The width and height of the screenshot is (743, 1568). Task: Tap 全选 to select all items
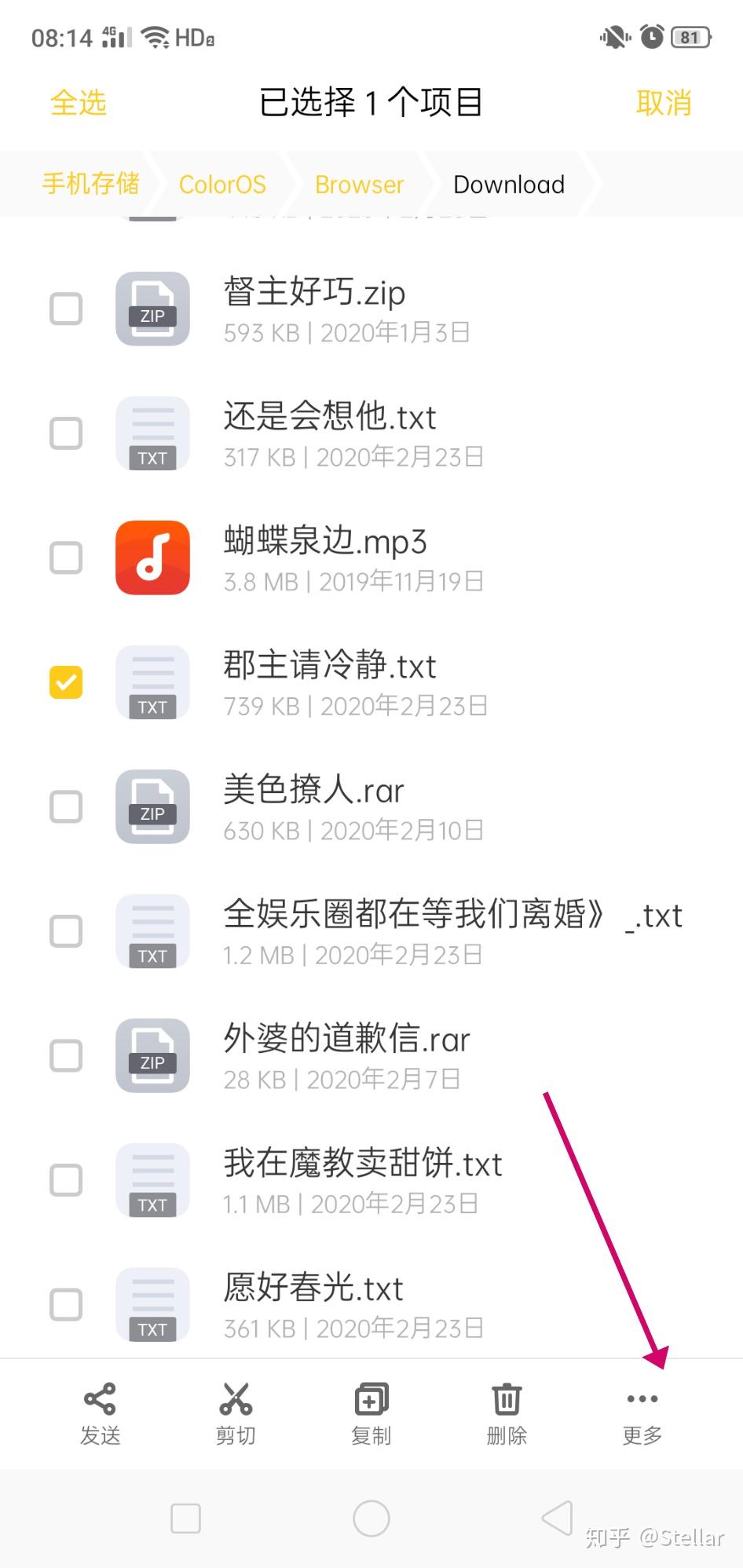[79, 103]
